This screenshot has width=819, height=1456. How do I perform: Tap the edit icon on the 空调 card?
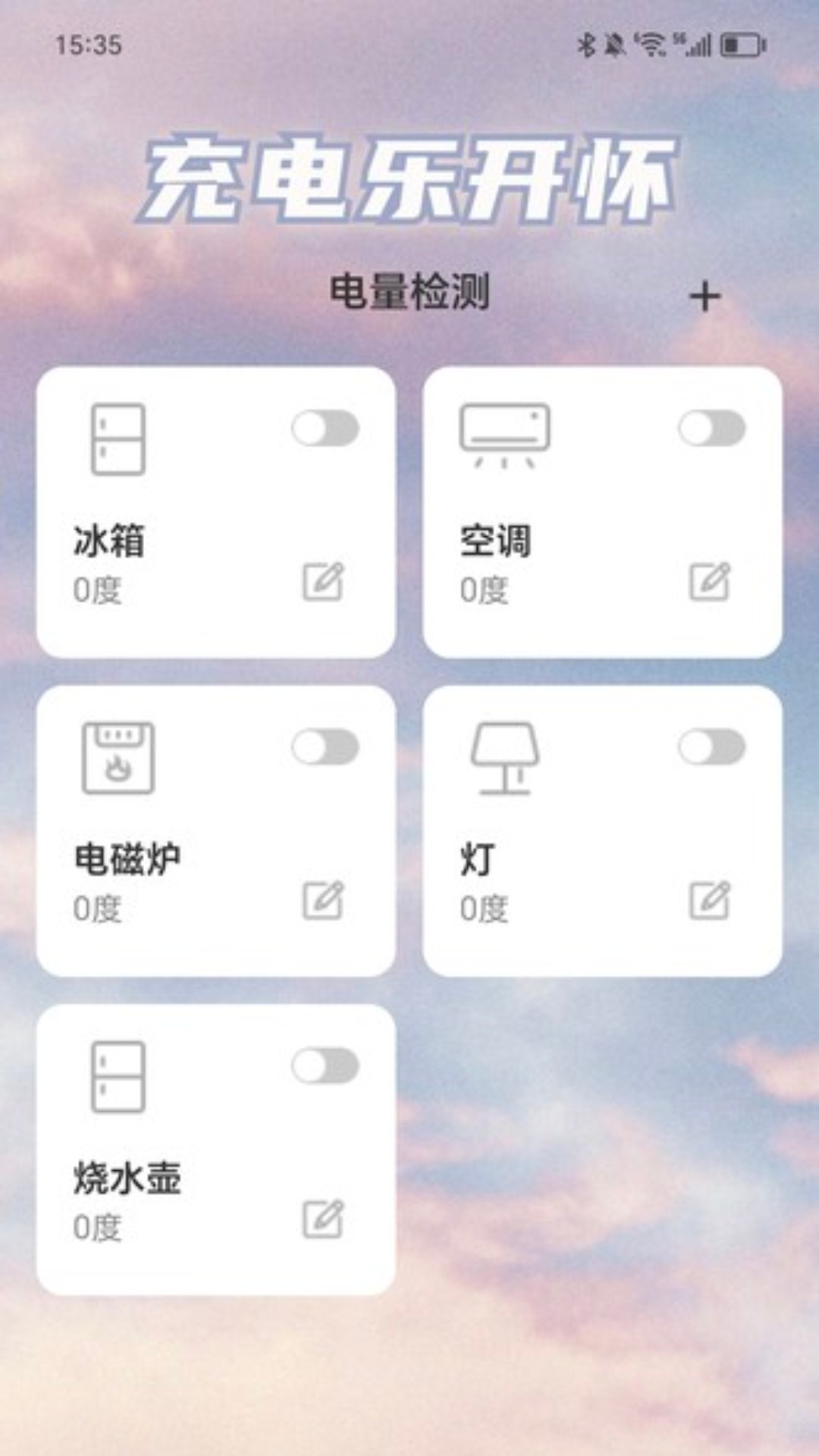tap(710, 582)
